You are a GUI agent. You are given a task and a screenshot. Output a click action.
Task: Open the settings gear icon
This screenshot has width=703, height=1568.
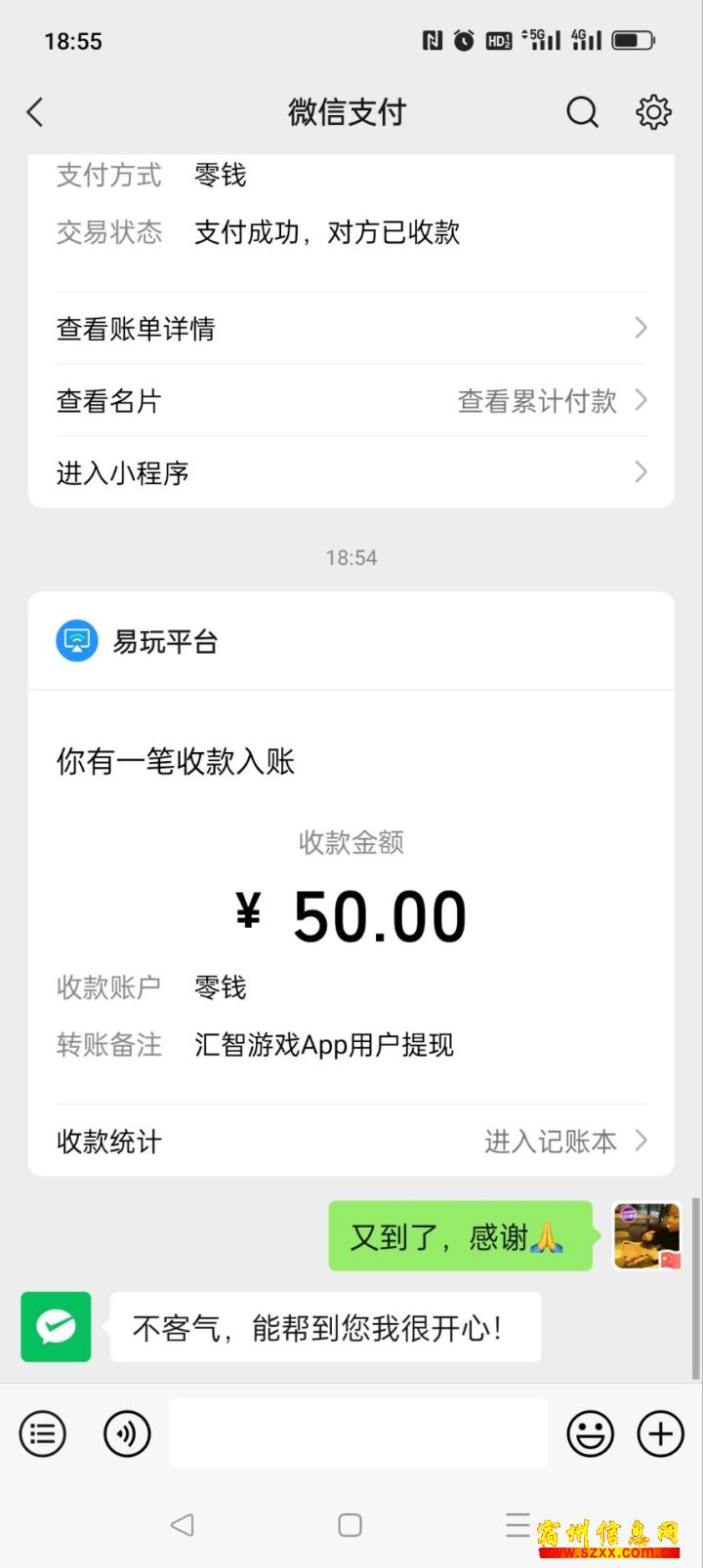tap(653, 112)
